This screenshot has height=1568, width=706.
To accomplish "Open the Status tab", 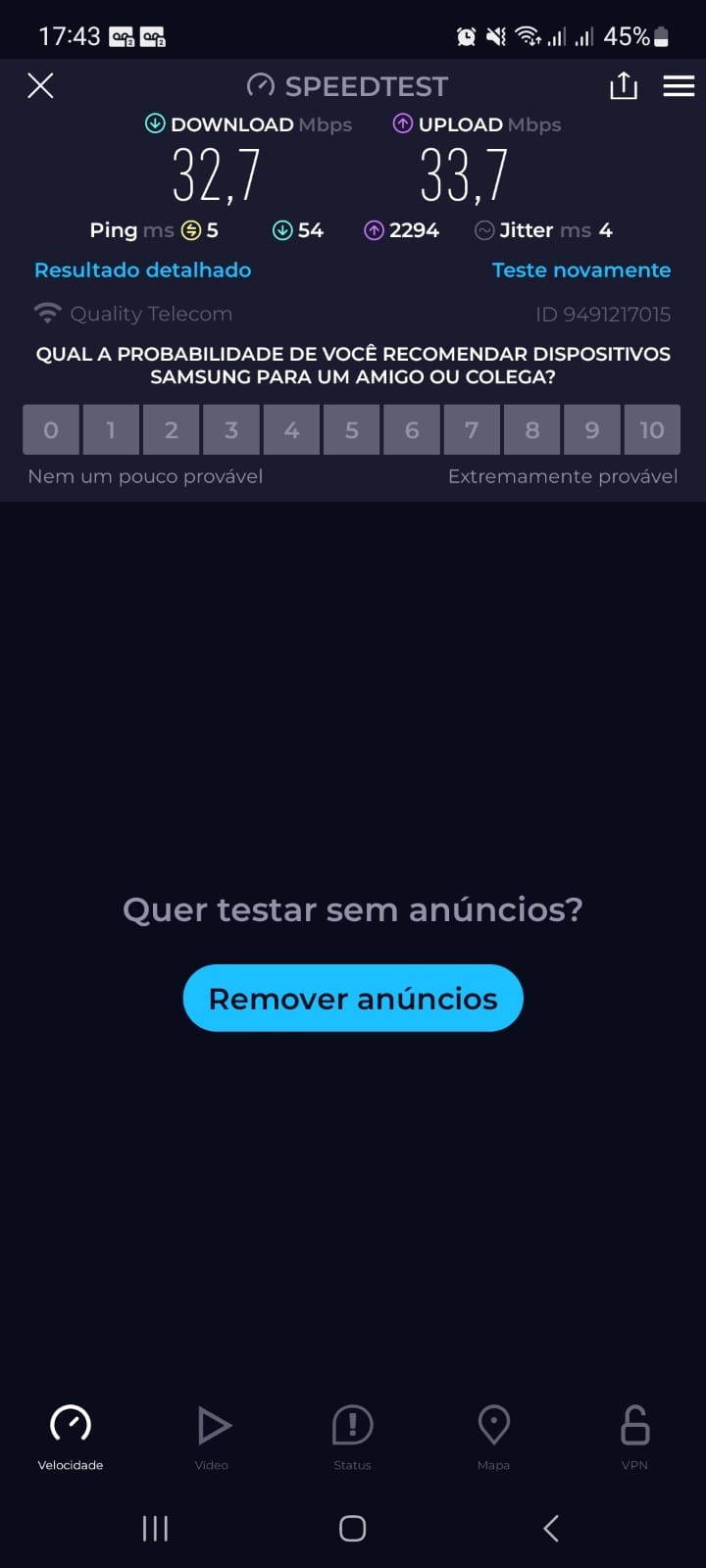I will (353, 1437).
